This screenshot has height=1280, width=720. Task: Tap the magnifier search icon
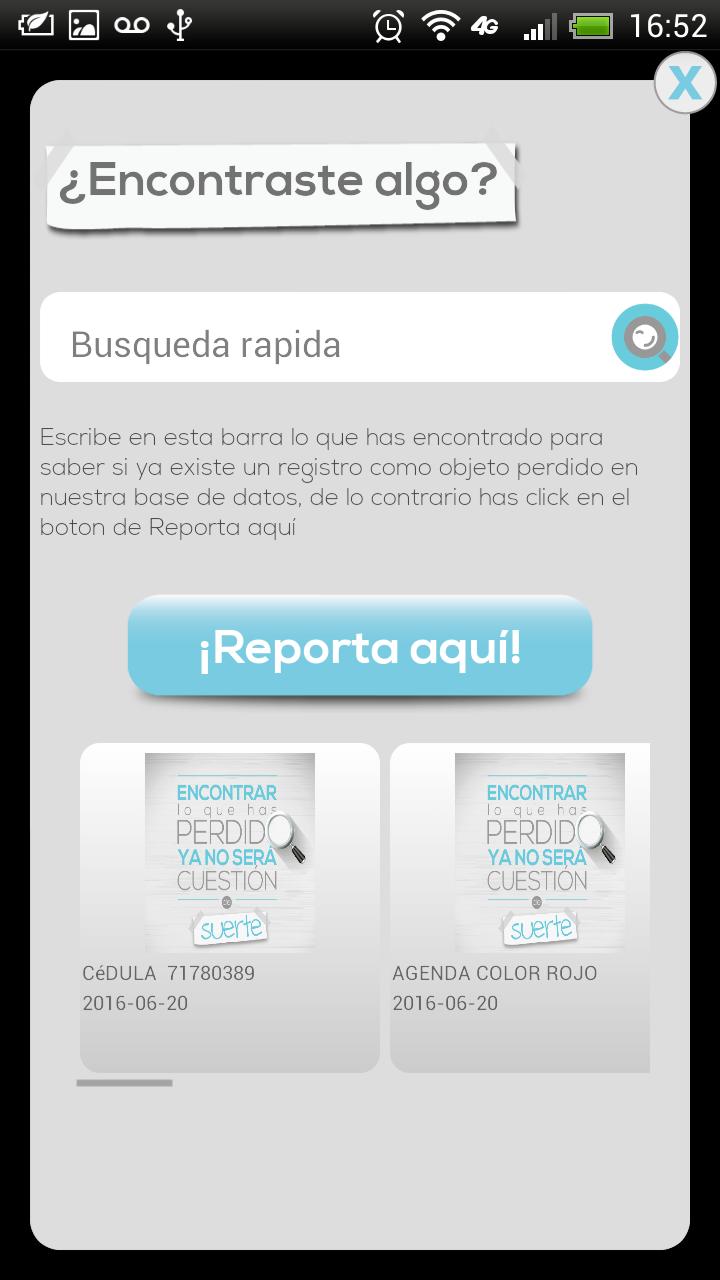(x=644, y=337)
